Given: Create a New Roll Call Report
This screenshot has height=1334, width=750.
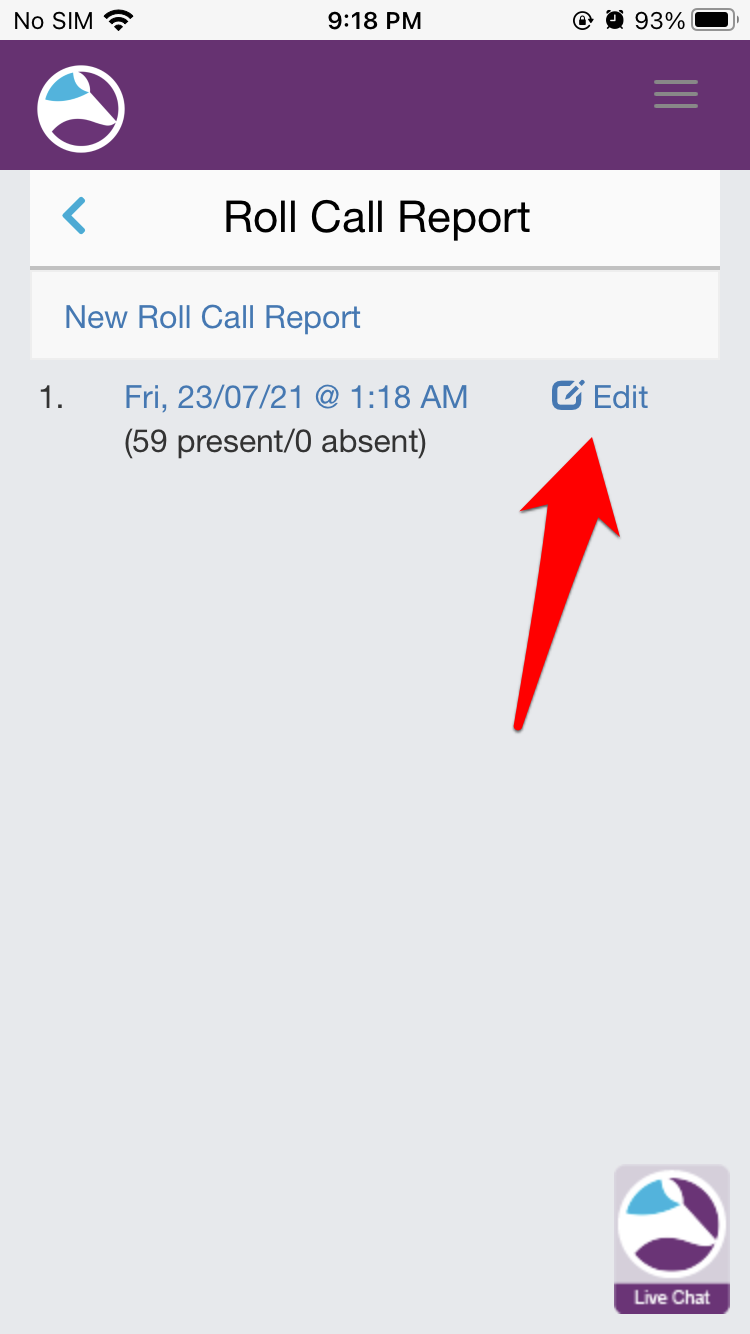Looking at the screenshot, I should point(212,318).
